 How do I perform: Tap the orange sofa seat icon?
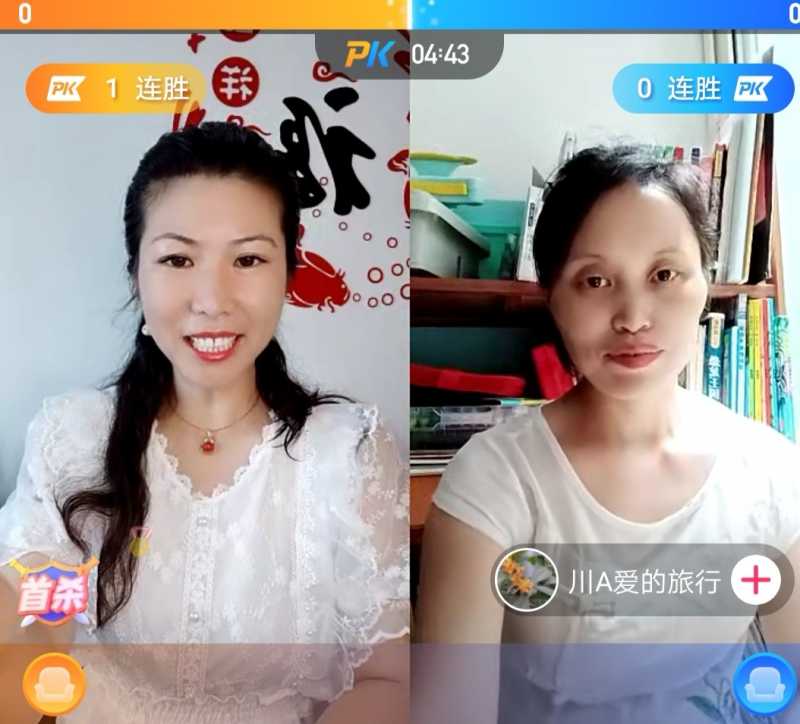point(54,683)
